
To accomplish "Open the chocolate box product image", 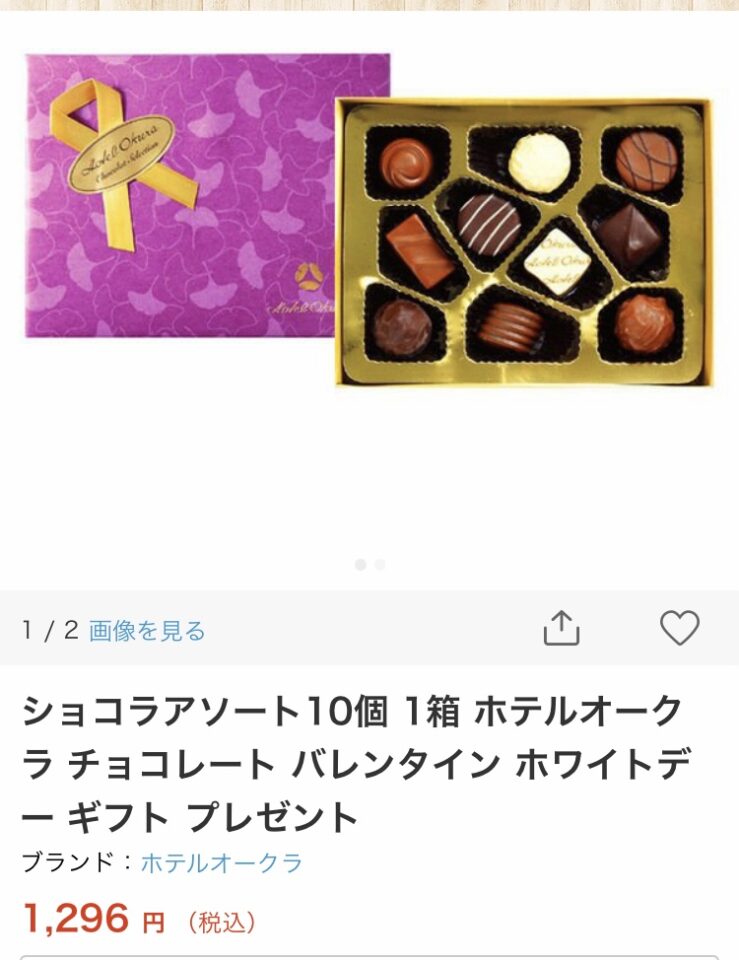I will coord(368,220).
